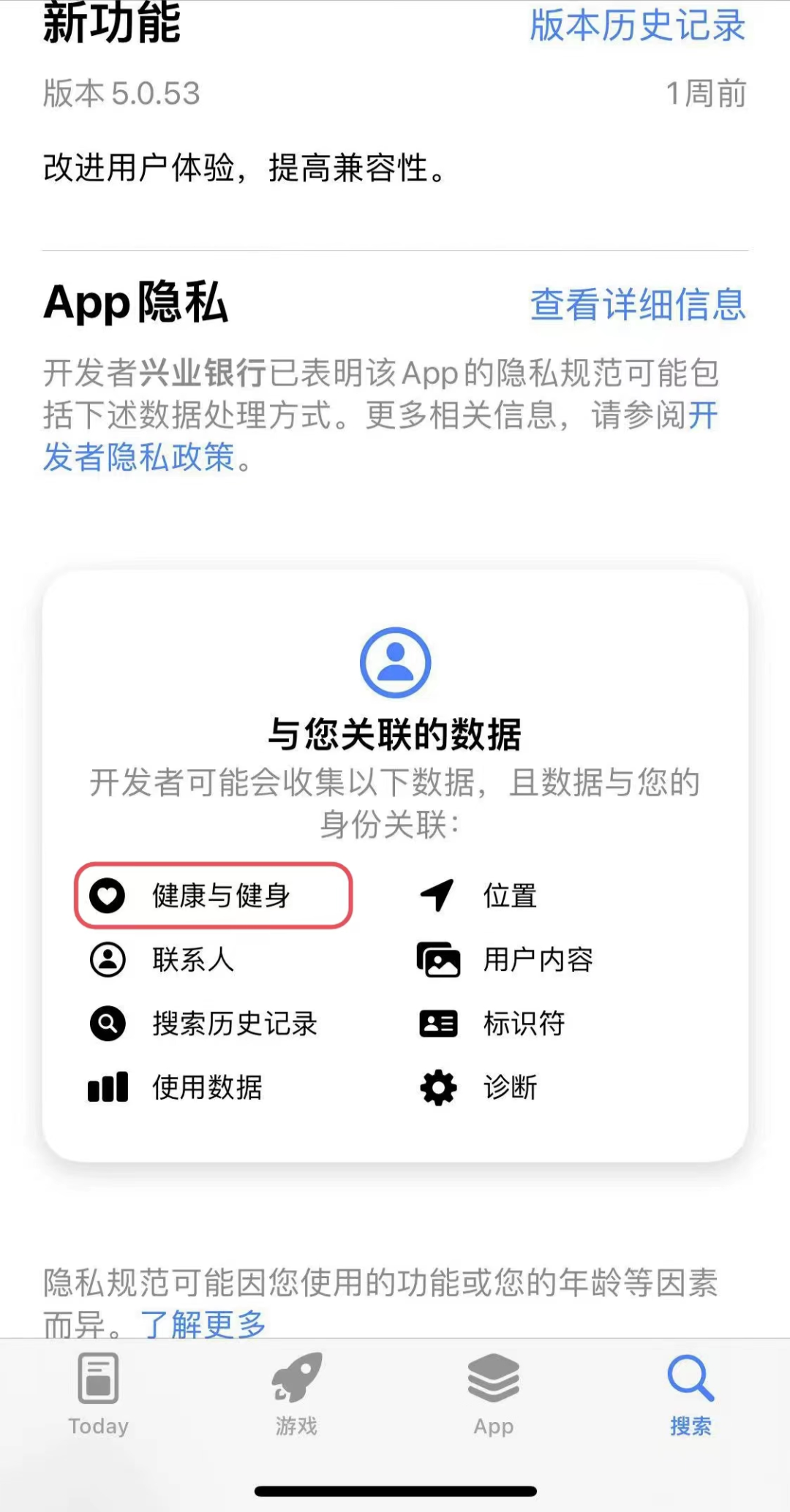This screenshot has height=1512, width=790.
Task: Open the 与您关联的数据 privacy card
Action: [x=395, y=734]
